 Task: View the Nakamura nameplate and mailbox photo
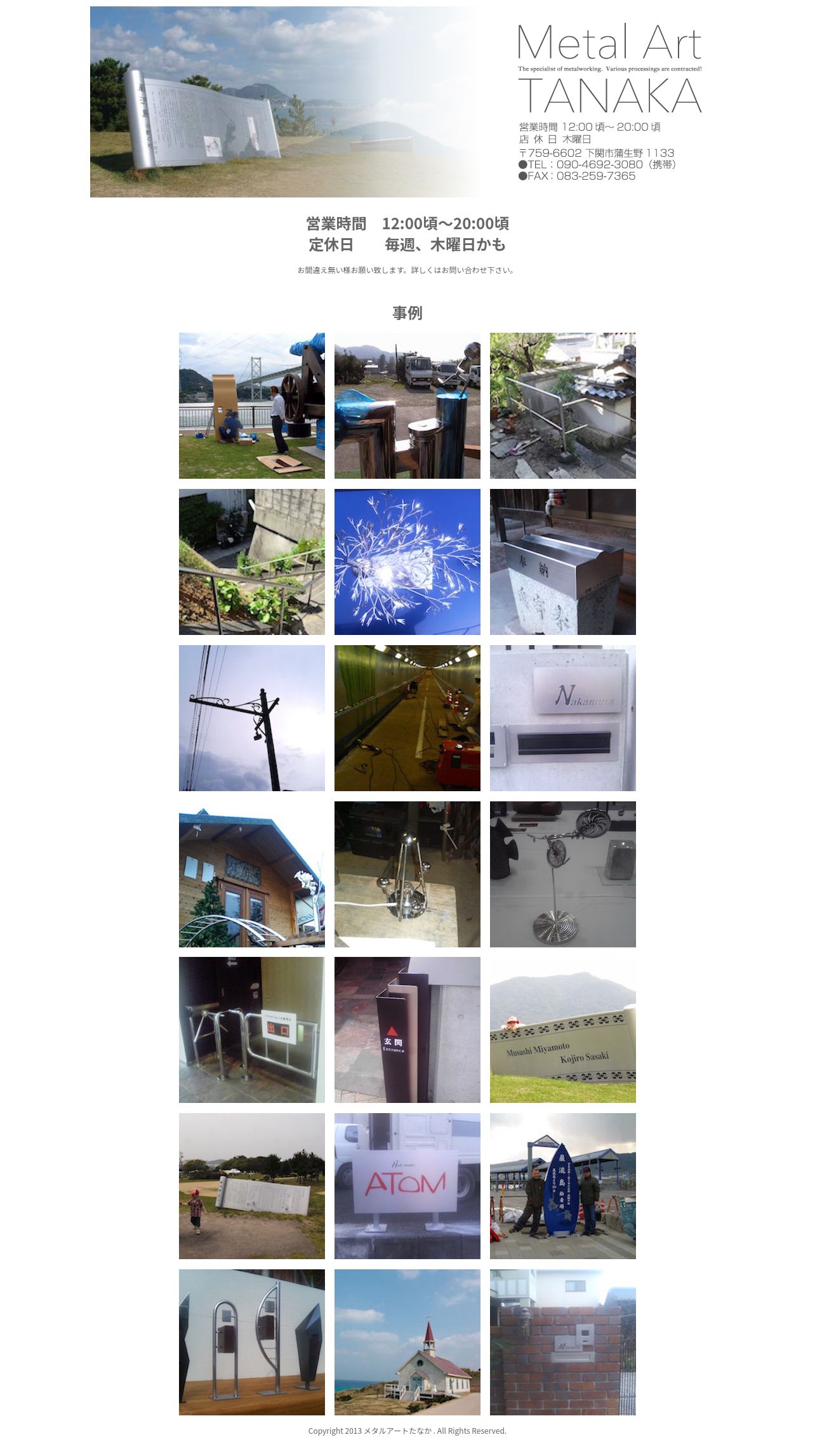[563, 718]
